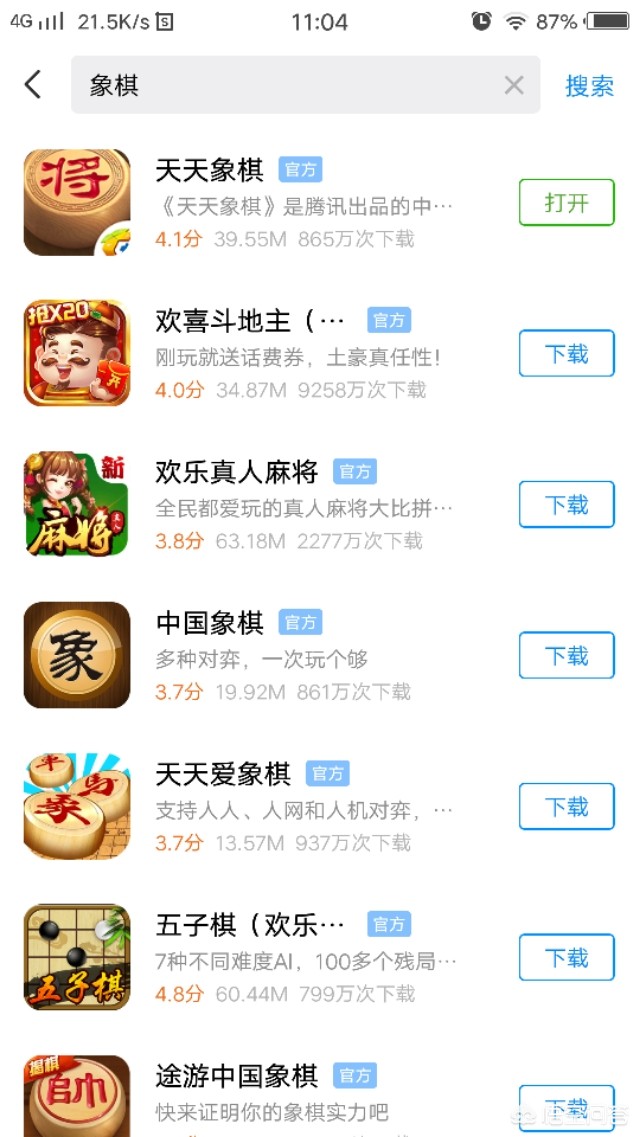Download 中国象棋
The image size is (640, 1137).
tap(566, 656)
